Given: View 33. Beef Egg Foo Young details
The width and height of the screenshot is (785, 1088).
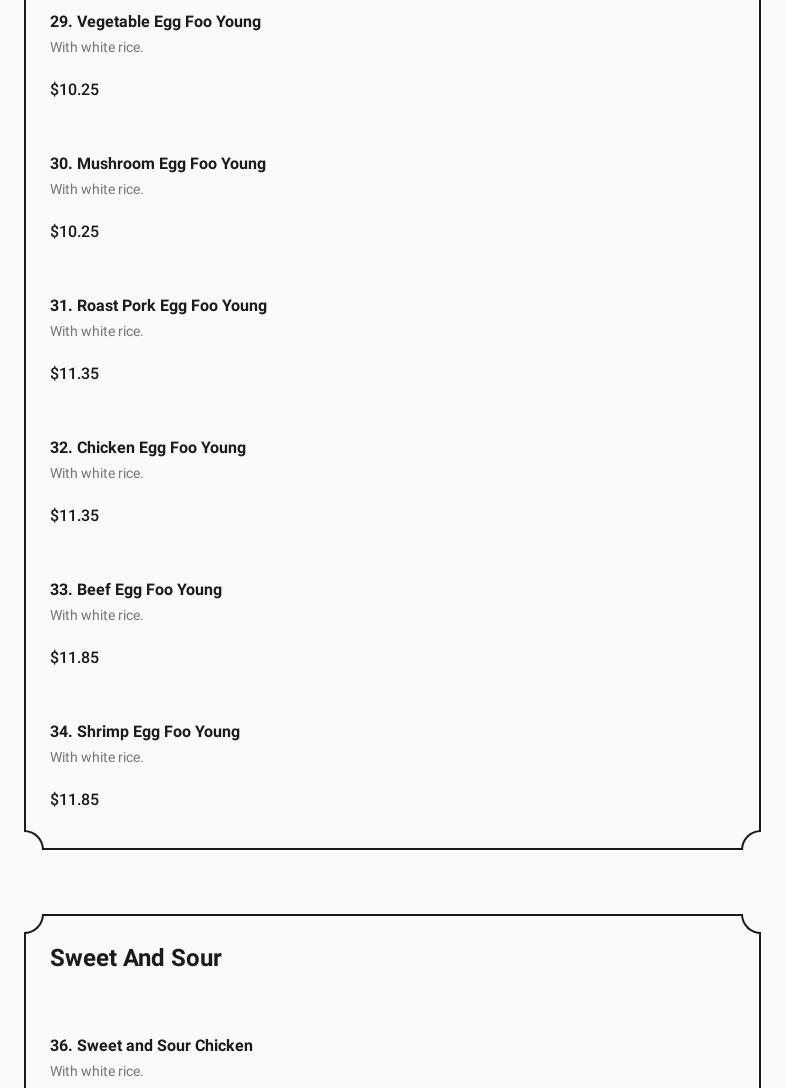Looking at the screenshot, I should click(x=136, y=590).
